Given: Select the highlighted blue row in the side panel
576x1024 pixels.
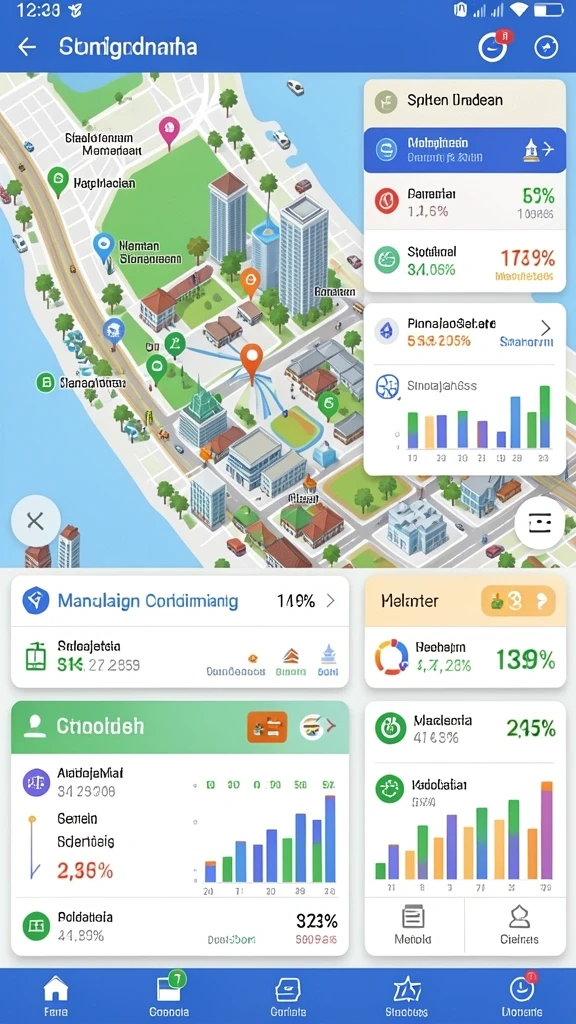Looking at the screenshot, I should [x=465, y=150].
